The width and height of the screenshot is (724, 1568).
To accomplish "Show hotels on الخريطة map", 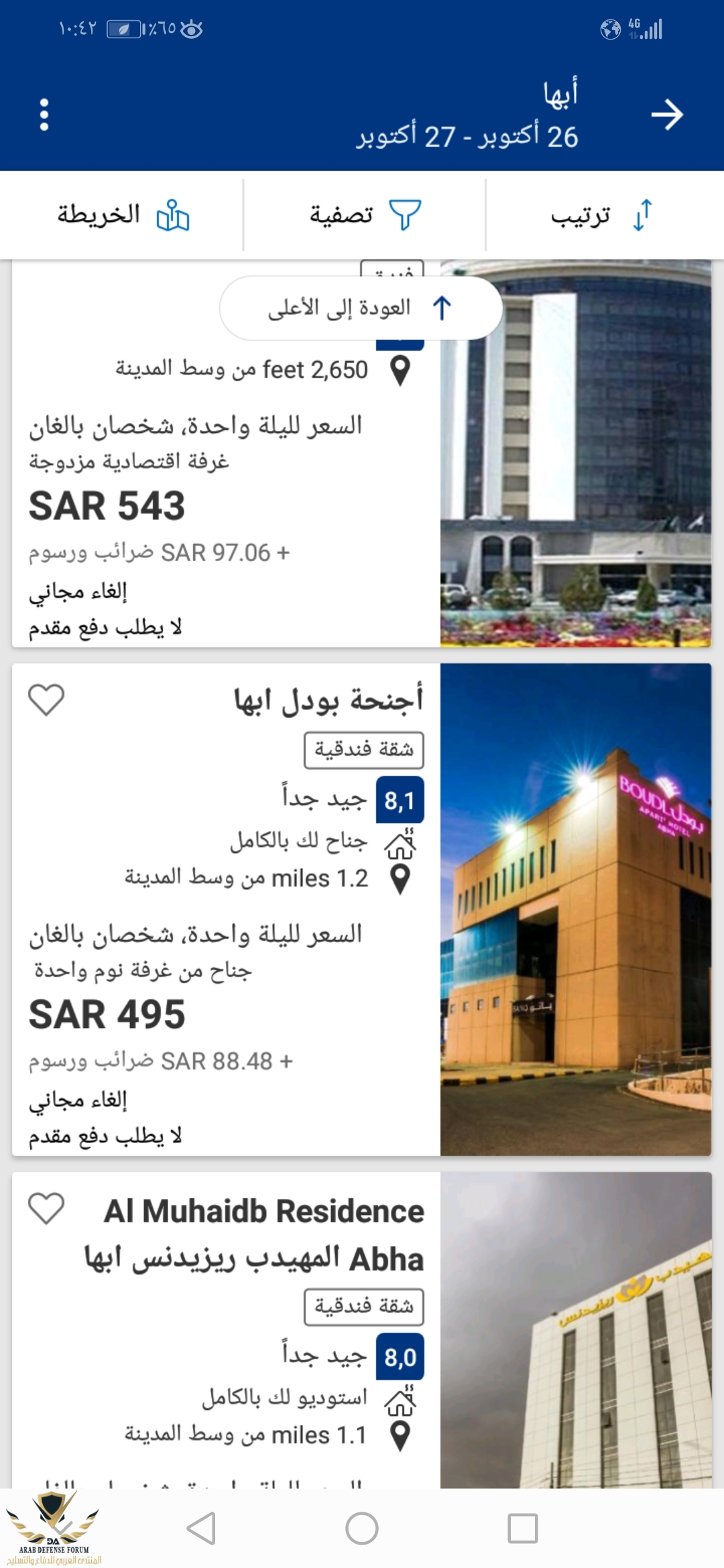I will click(123, 215).
